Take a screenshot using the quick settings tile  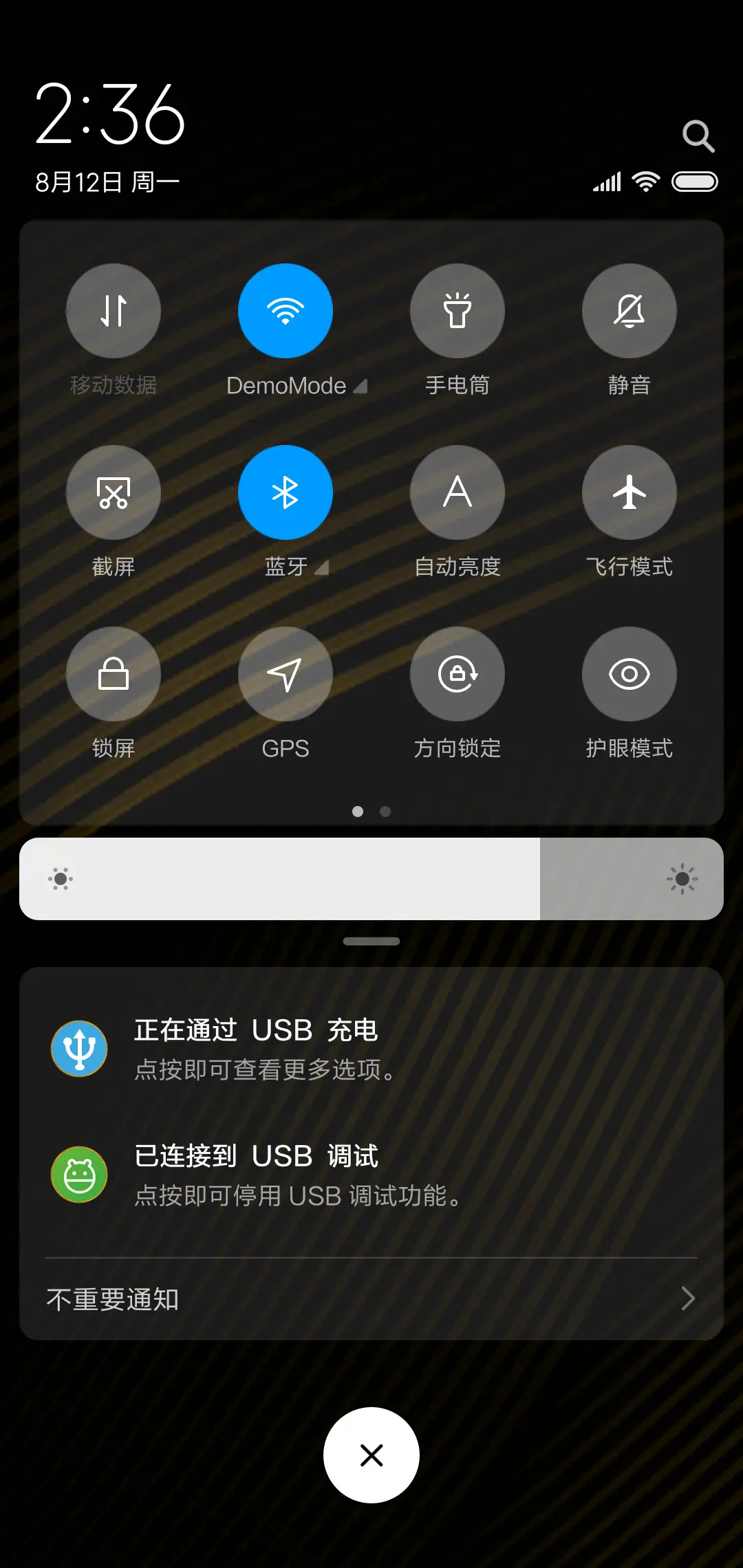pyautogui.click(x=114, y=492)
